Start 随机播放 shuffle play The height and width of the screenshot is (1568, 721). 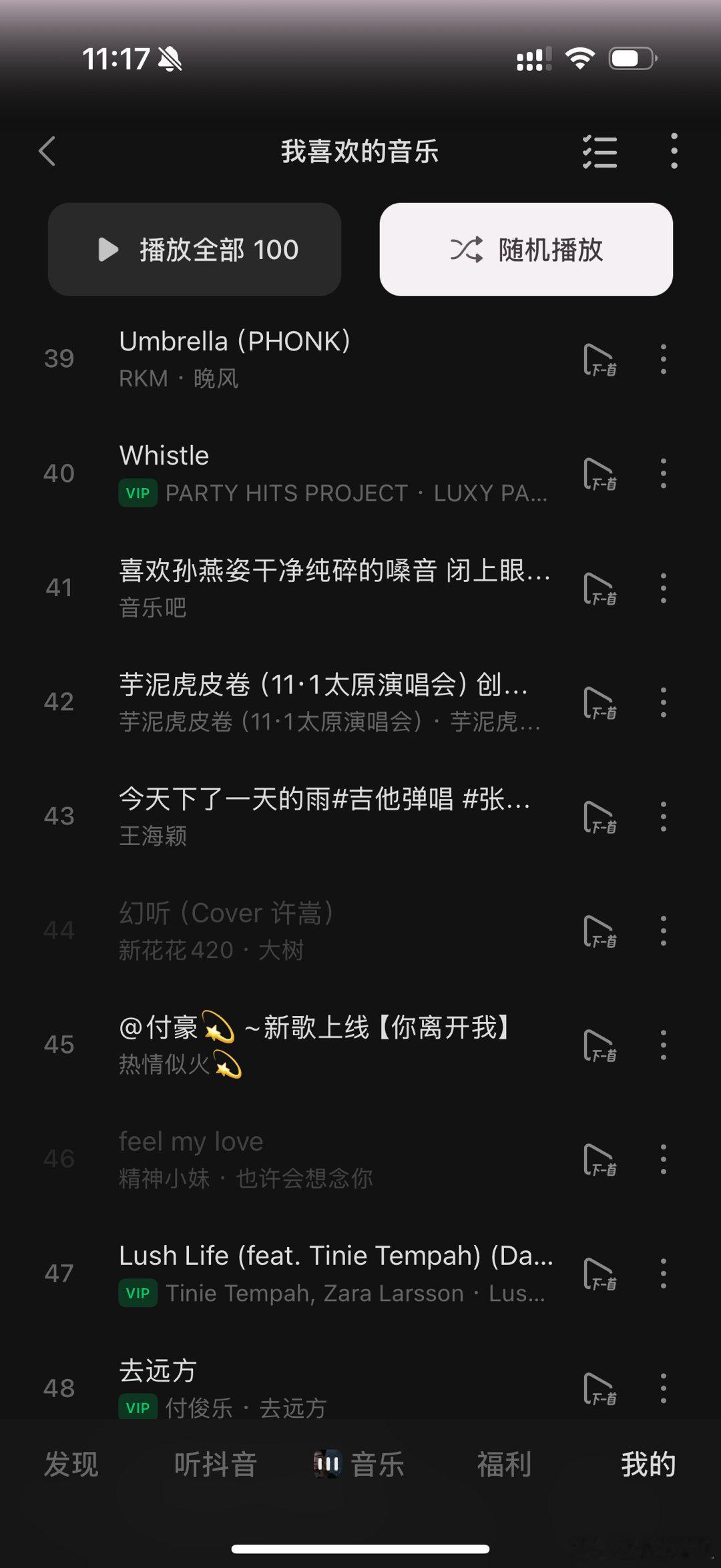coord(526,250)
